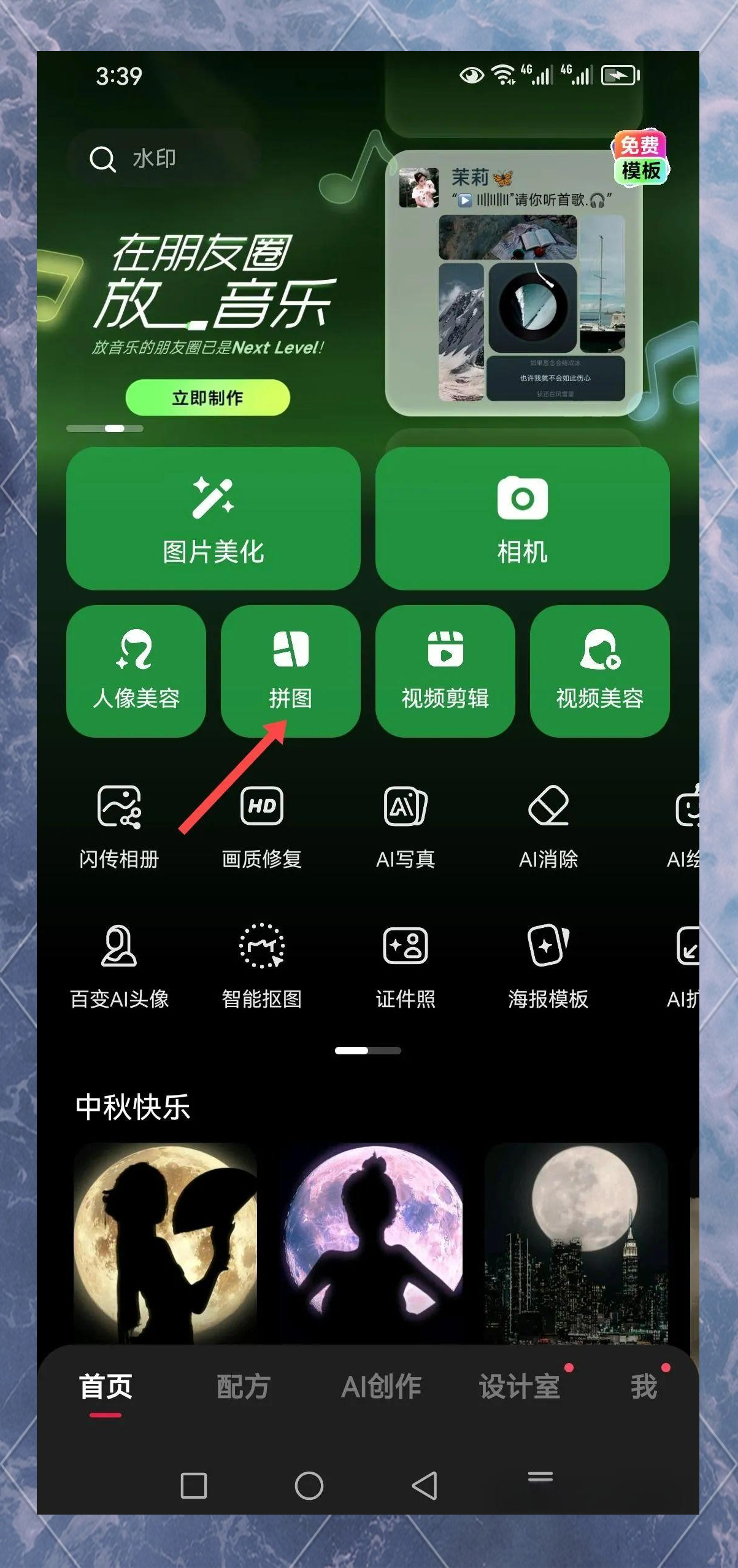Screen dimensions: 738x1568
Task: Open 闪传相册 album sharing
Action: [119, 825]
